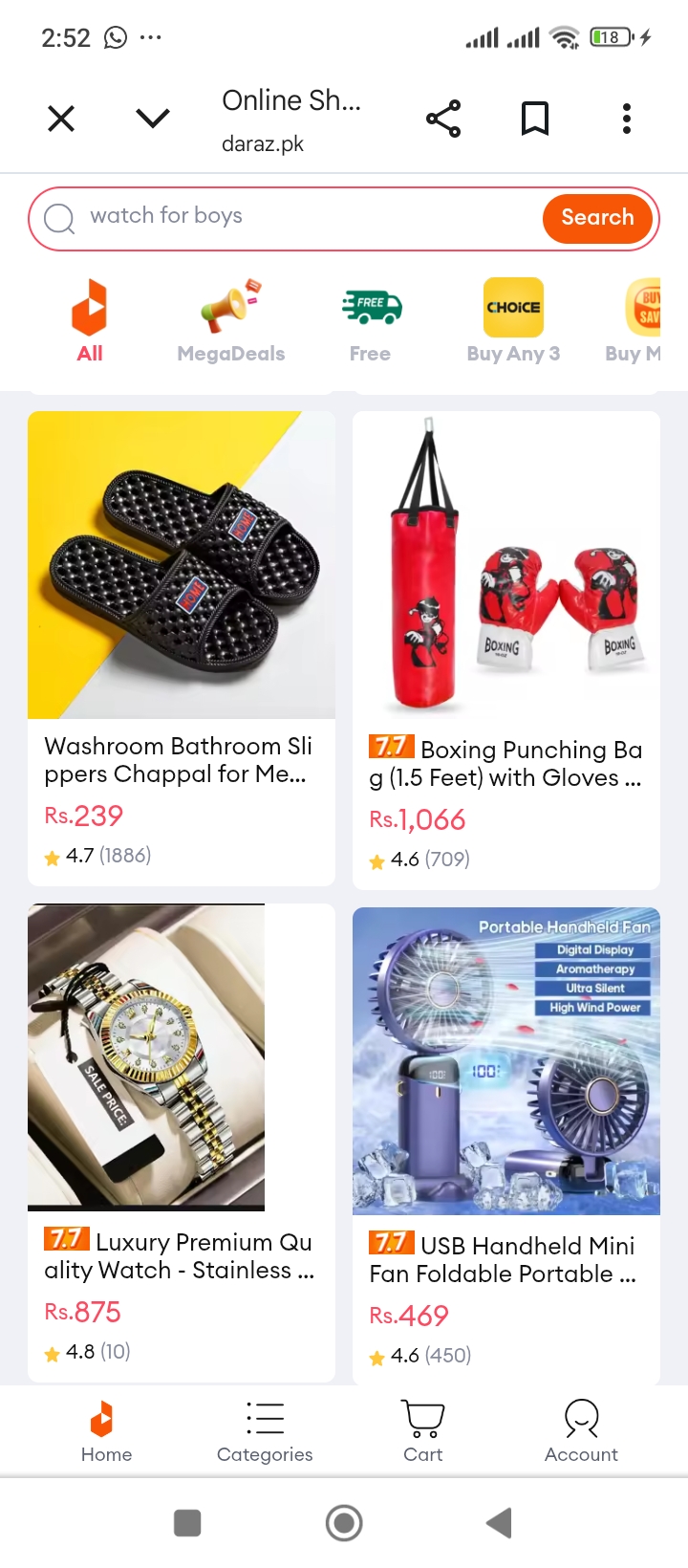
Task: Tap the system back button
Action: pos(500,1523)
